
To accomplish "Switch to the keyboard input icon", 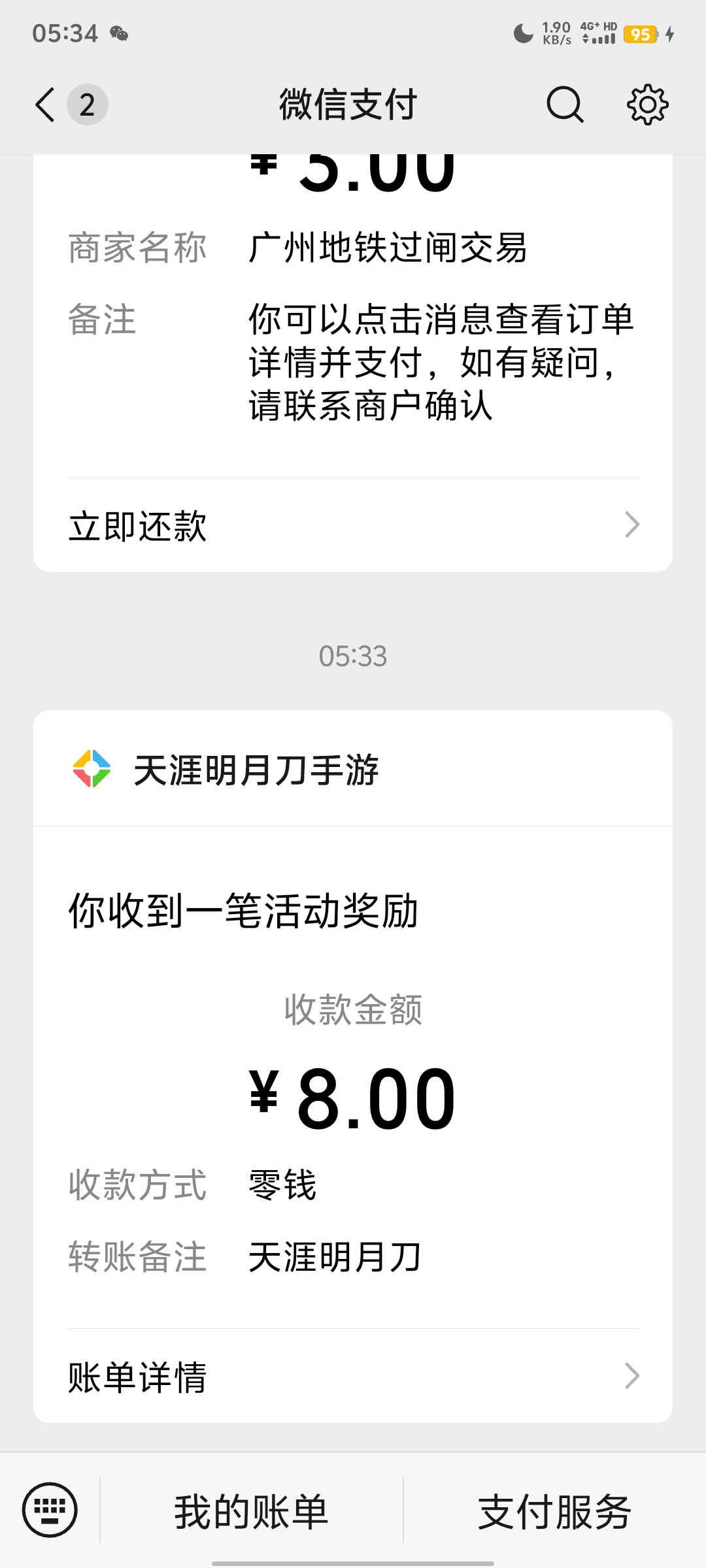I will (50, 1511).
